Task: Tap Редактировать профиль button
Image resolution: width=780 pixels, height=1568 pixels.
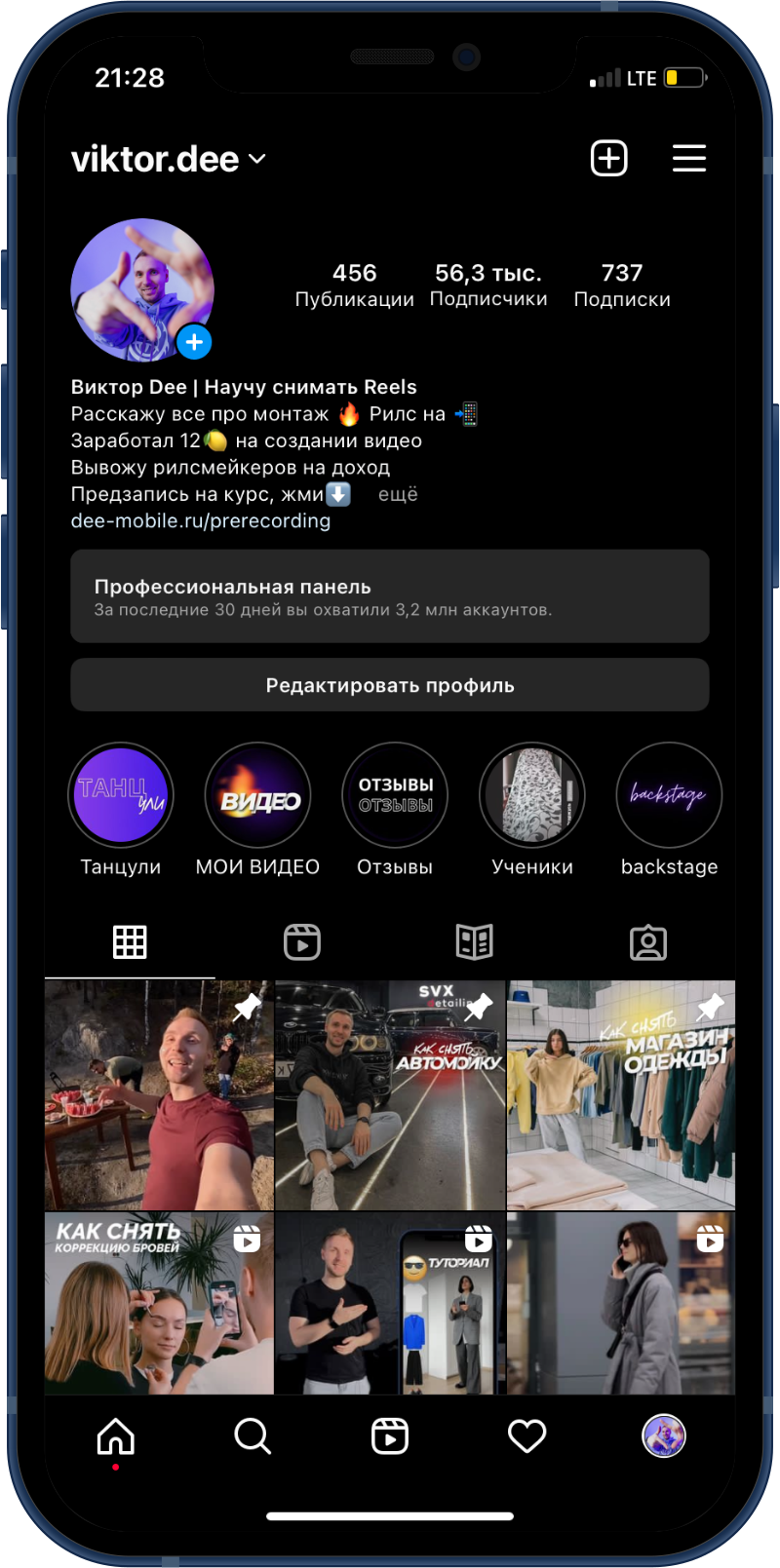Action: [389, 685]
